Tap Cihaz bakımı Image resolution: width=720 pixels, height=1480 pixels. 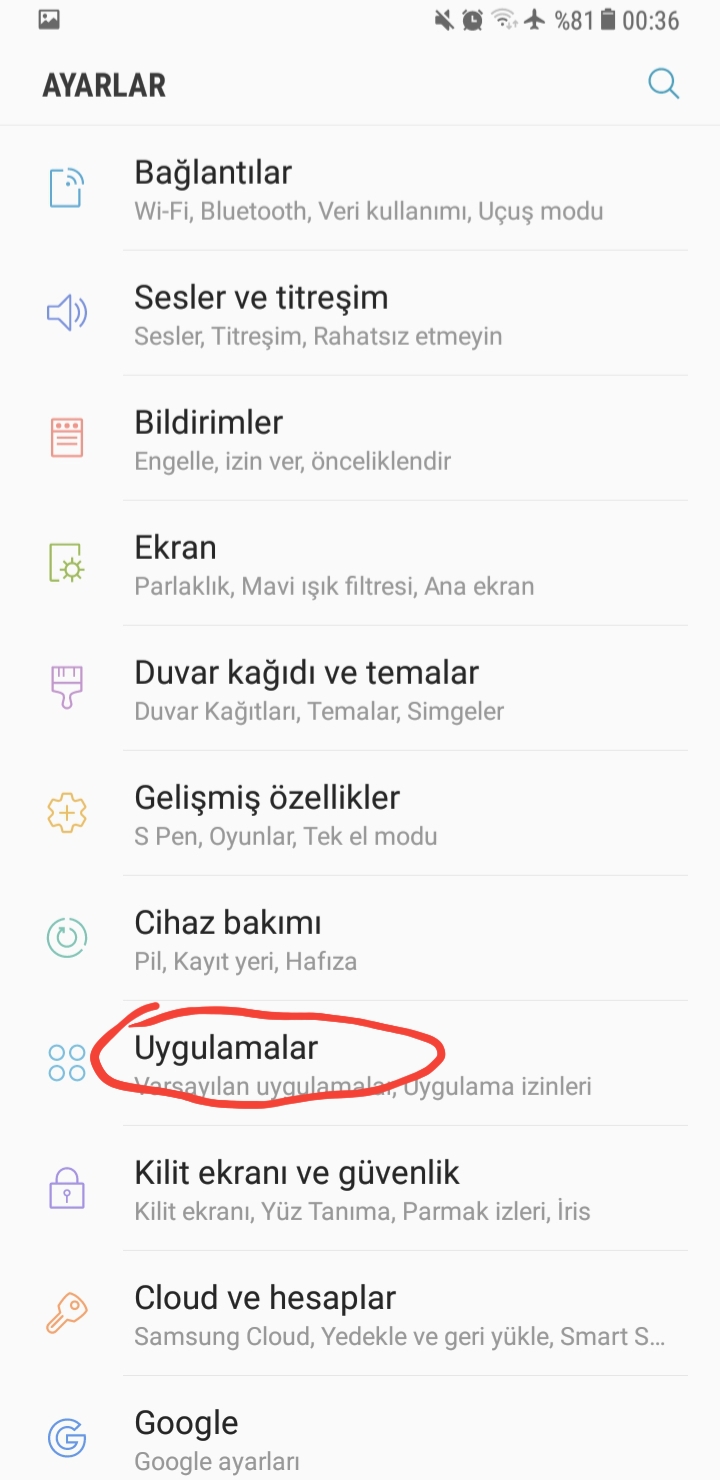[x=360, y=939]
